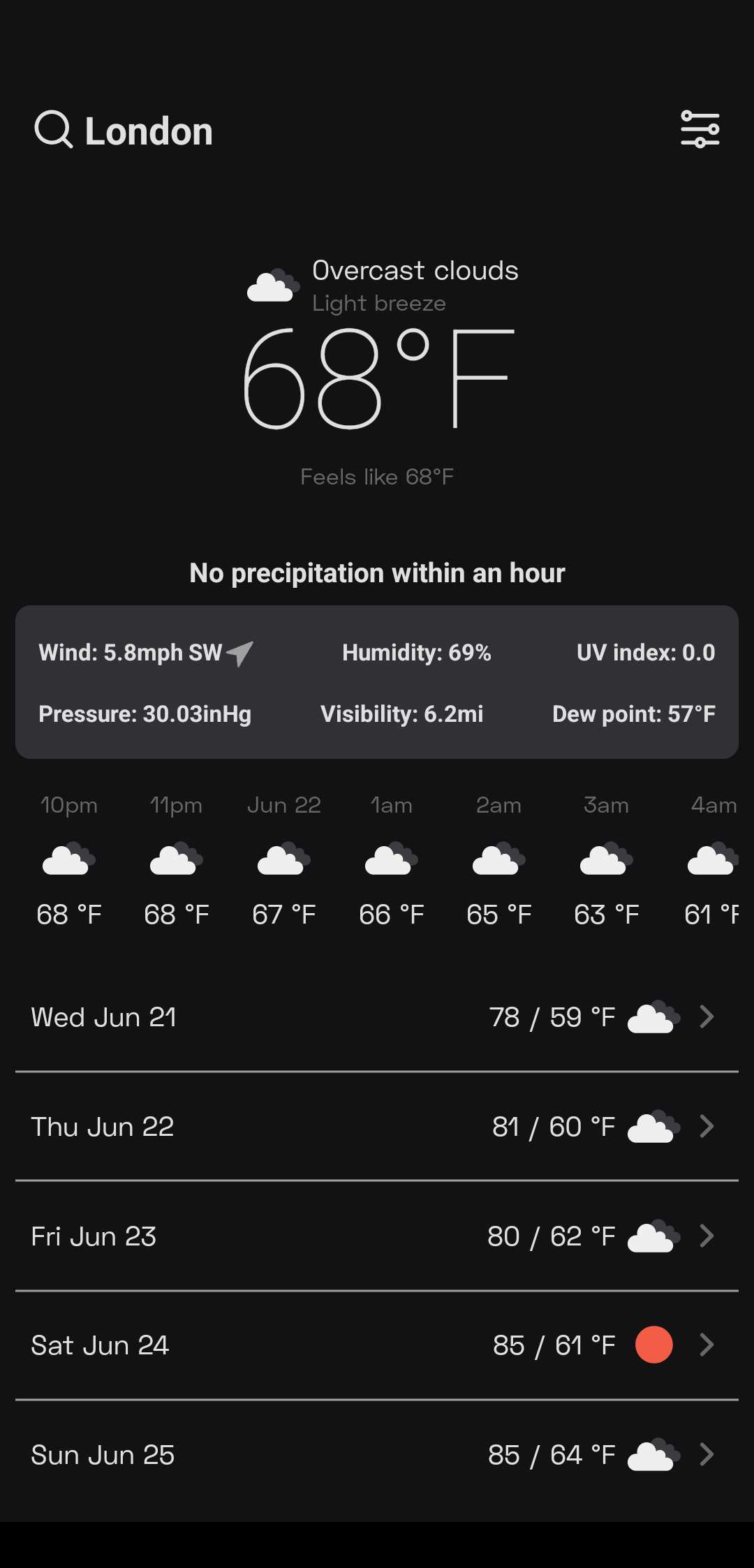Viewport: 754px width, 1568px height.
Task: Click the cloud icon next to Thu Jun 22
Action: pos(652,1126)
